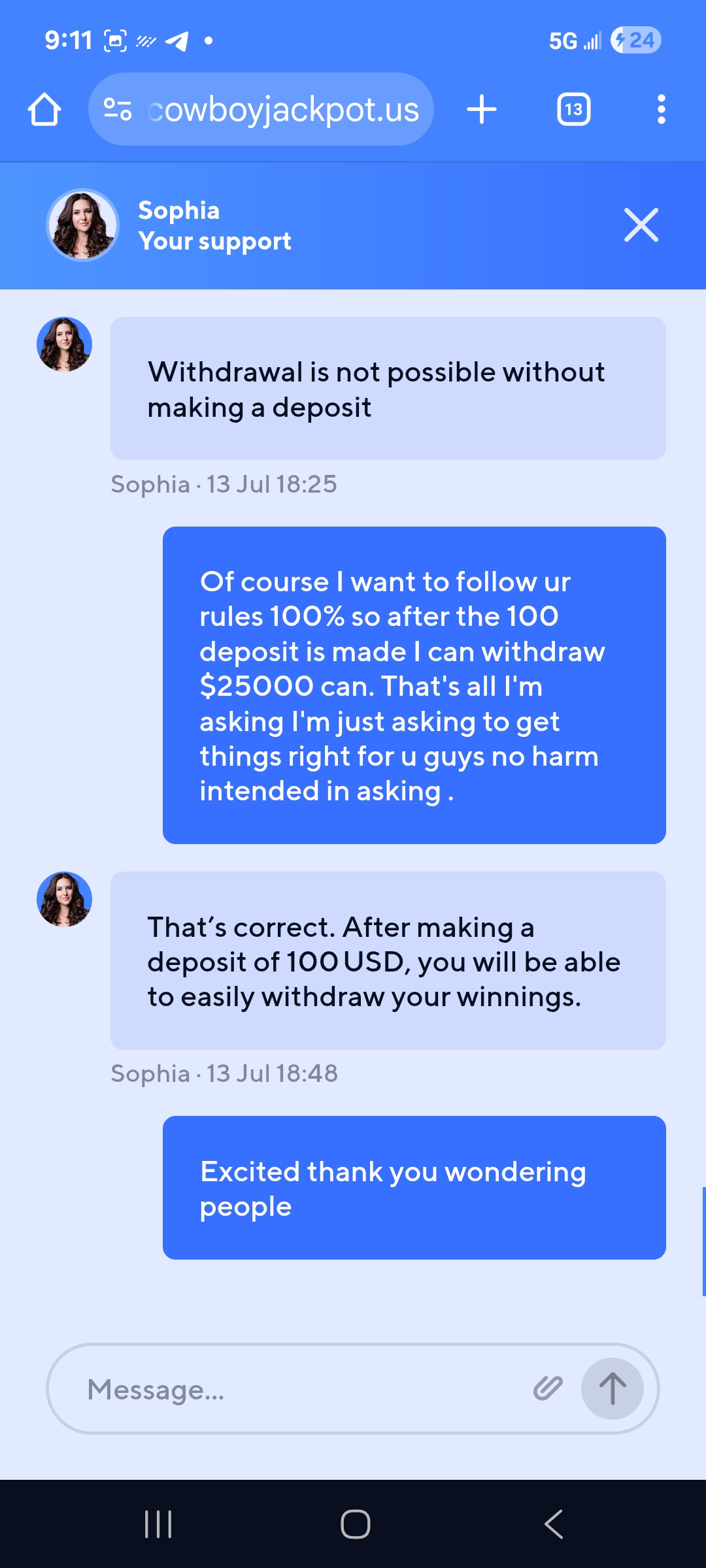The width and height of the screenshot is (706, 1568).
Task: Open a new browser tab
Action: [x=482, y=109]
